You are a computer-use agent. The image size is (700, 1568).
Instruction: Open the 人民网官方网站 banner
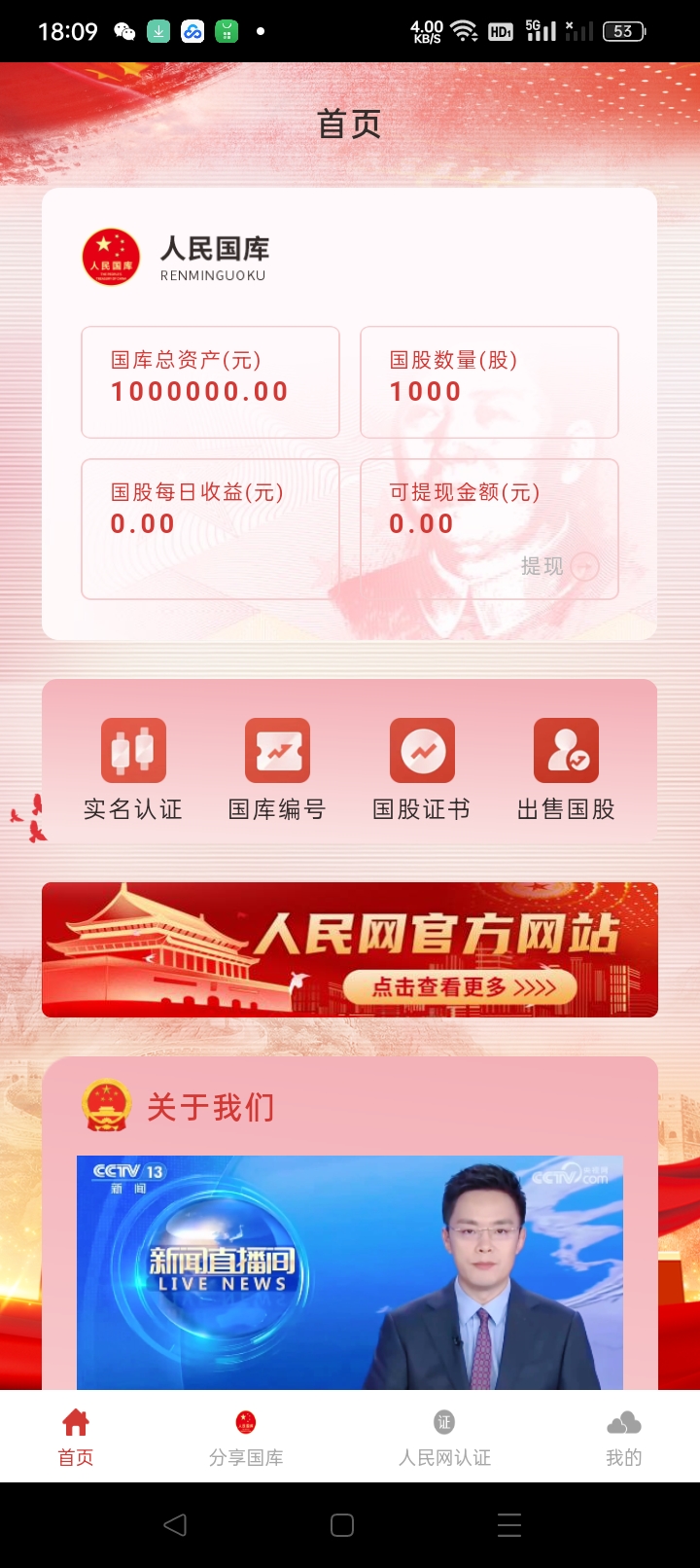[350, 949]
